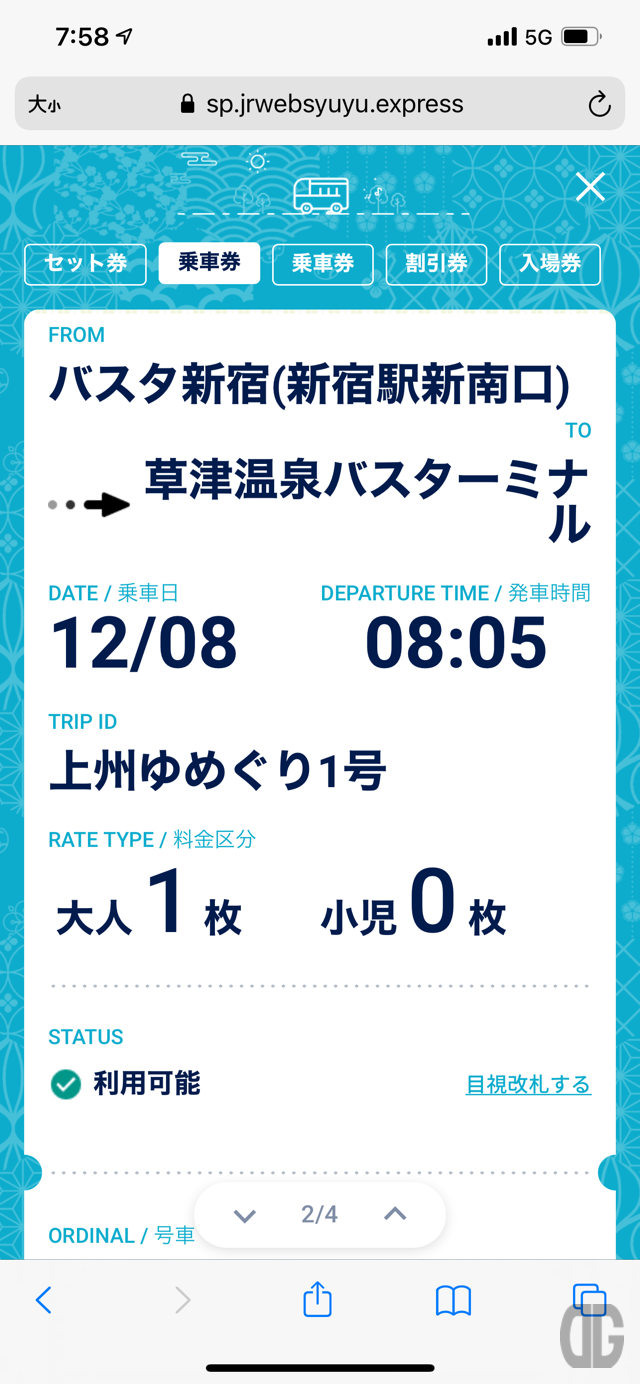Viewport: 640px width, 1384px height.
Task: Switch to the 割引券 tab
Action: [x=436, y=264]
